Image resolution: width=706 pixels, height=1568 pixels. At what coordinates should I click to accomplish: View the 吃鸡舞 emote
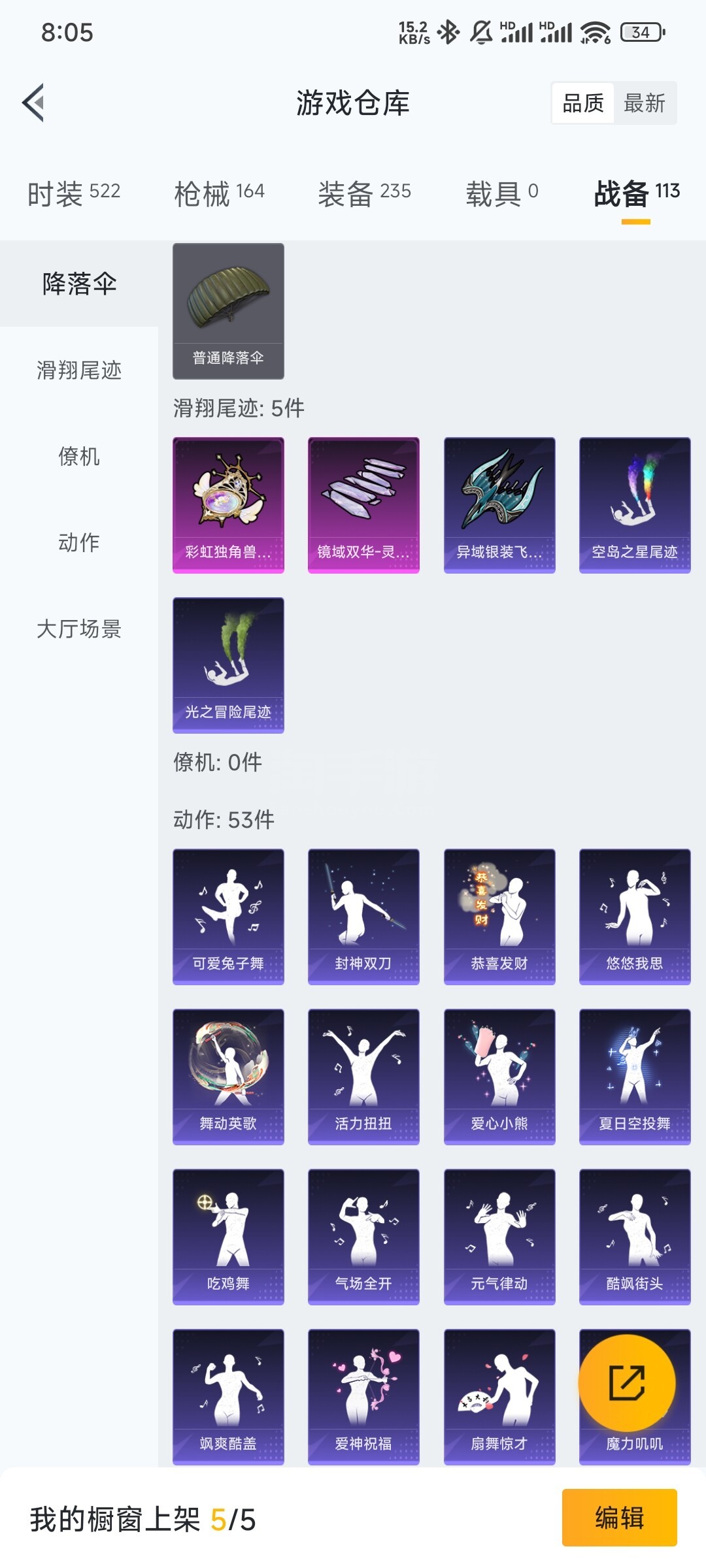[228, 1236]
